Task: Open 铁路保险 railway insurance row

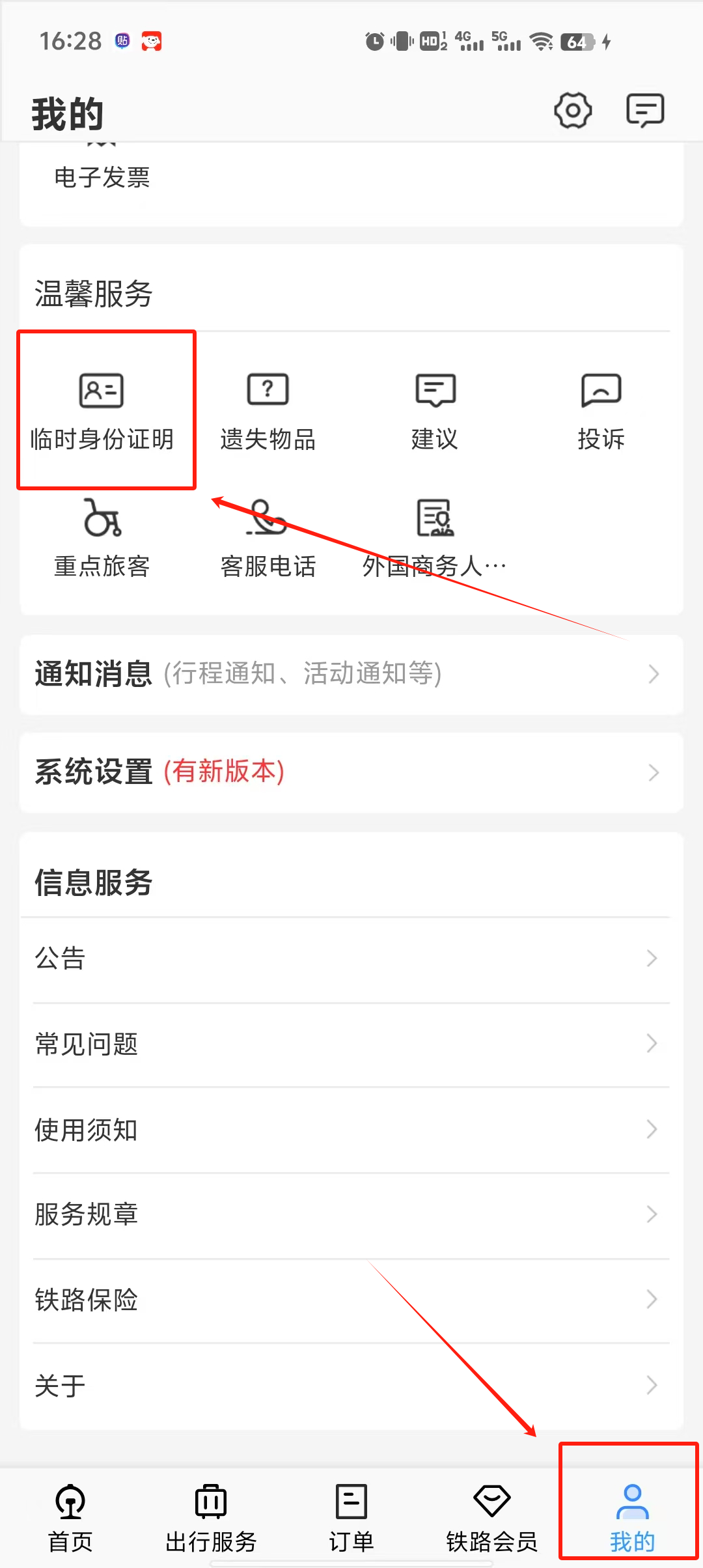Action: click(351, 1300)
